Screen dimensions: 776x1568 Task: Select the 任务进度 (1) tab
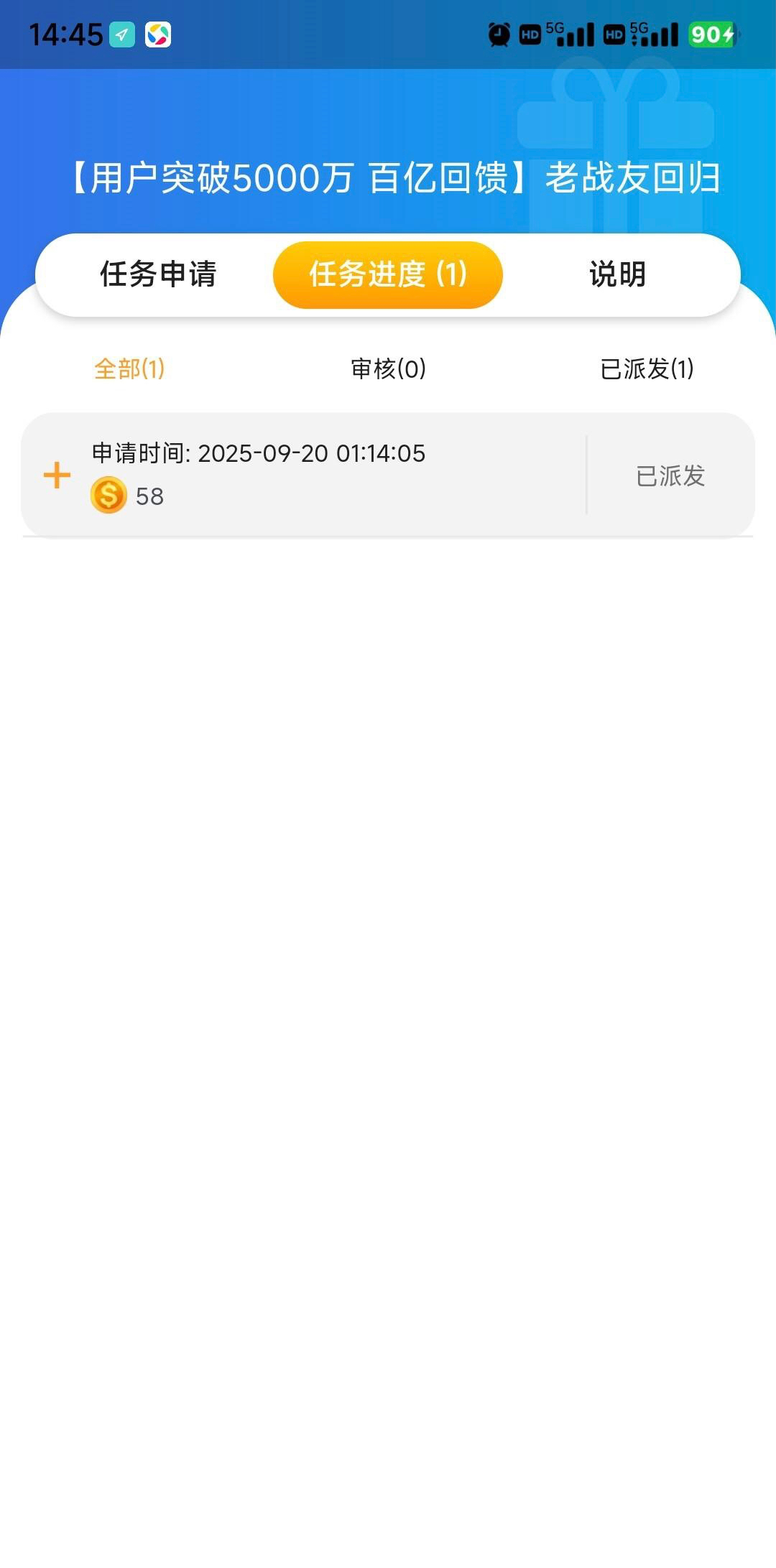[388, 274]
